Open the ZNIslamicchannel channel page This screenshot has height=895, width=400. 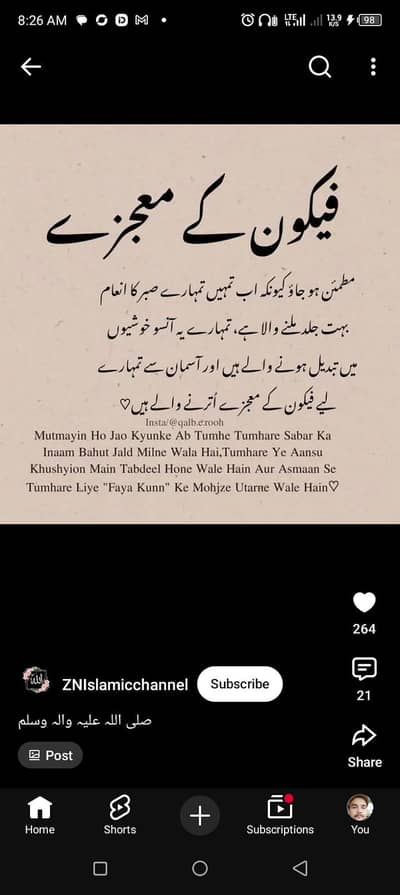click(x=125, y=684)
